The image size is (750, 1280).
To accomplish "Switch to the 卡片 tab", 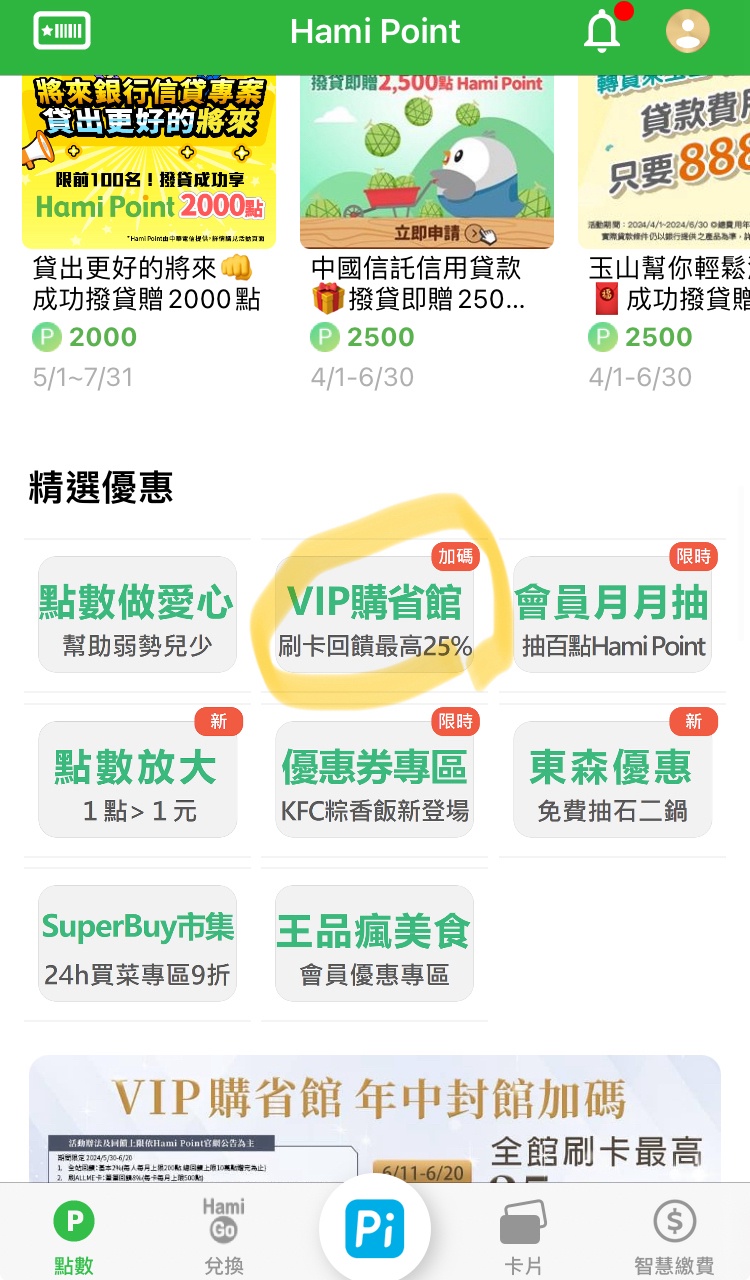I will (x=524, y=1238).
